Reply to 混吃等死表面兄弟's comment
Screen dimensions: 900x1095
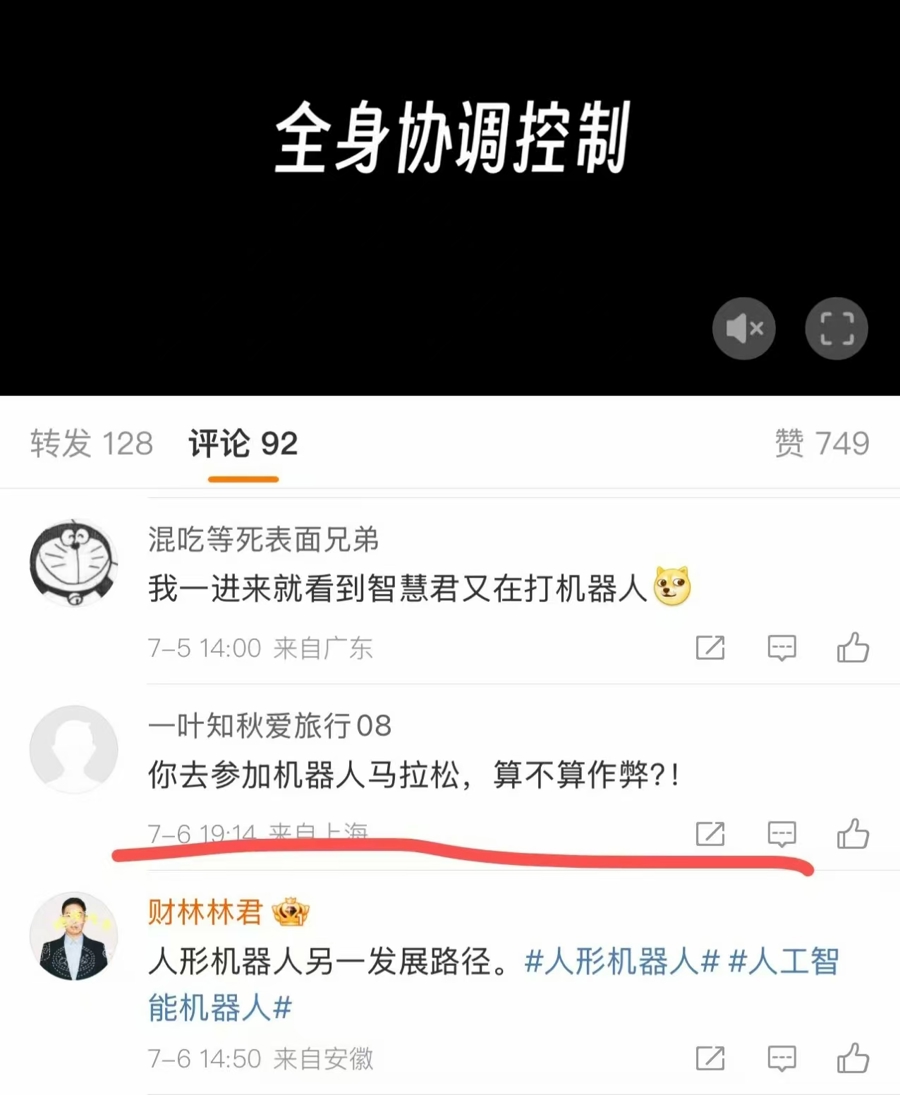(781, 648)
